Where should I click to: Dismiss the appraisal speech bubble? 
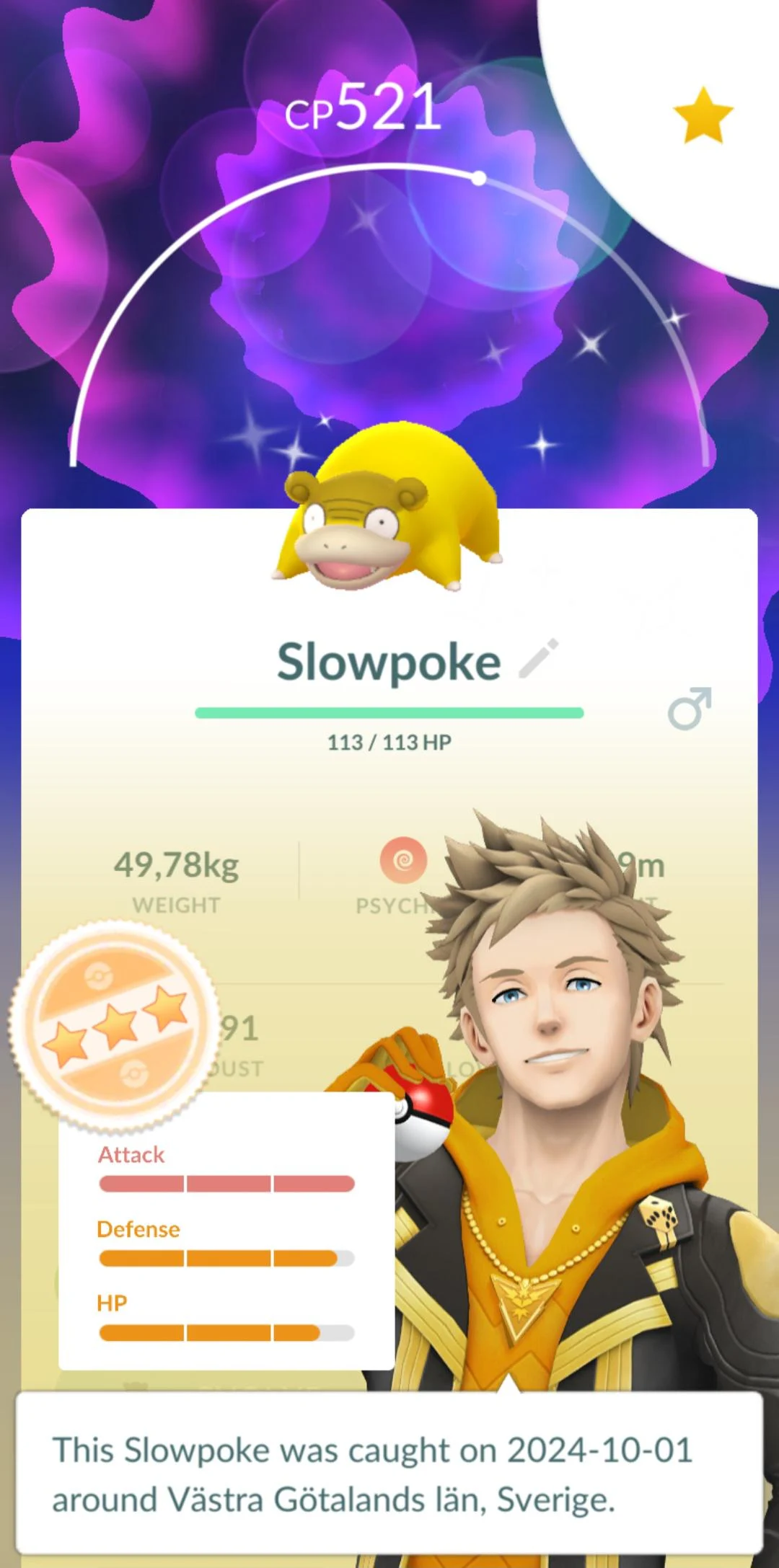click(389, 1474)
